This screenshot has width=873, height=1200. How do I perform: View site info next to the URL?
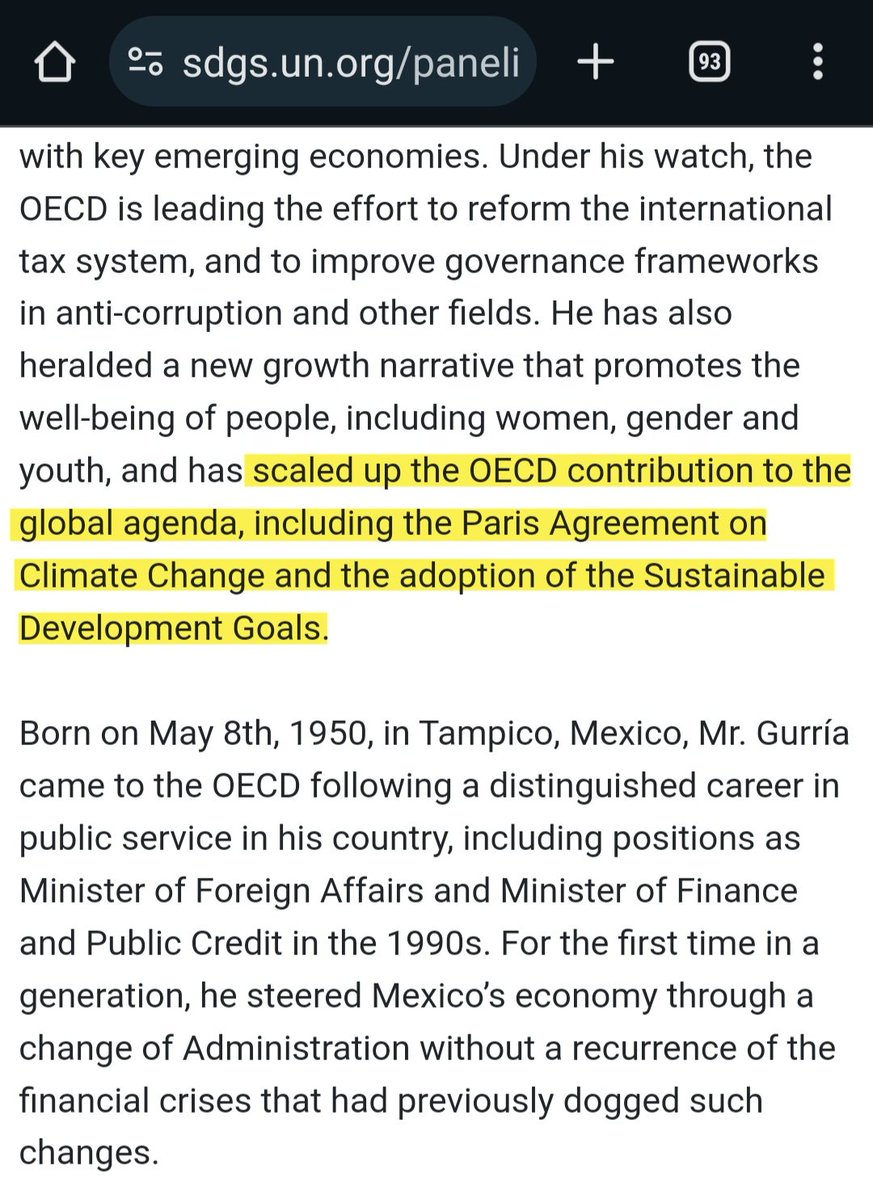tap(148, 65)
